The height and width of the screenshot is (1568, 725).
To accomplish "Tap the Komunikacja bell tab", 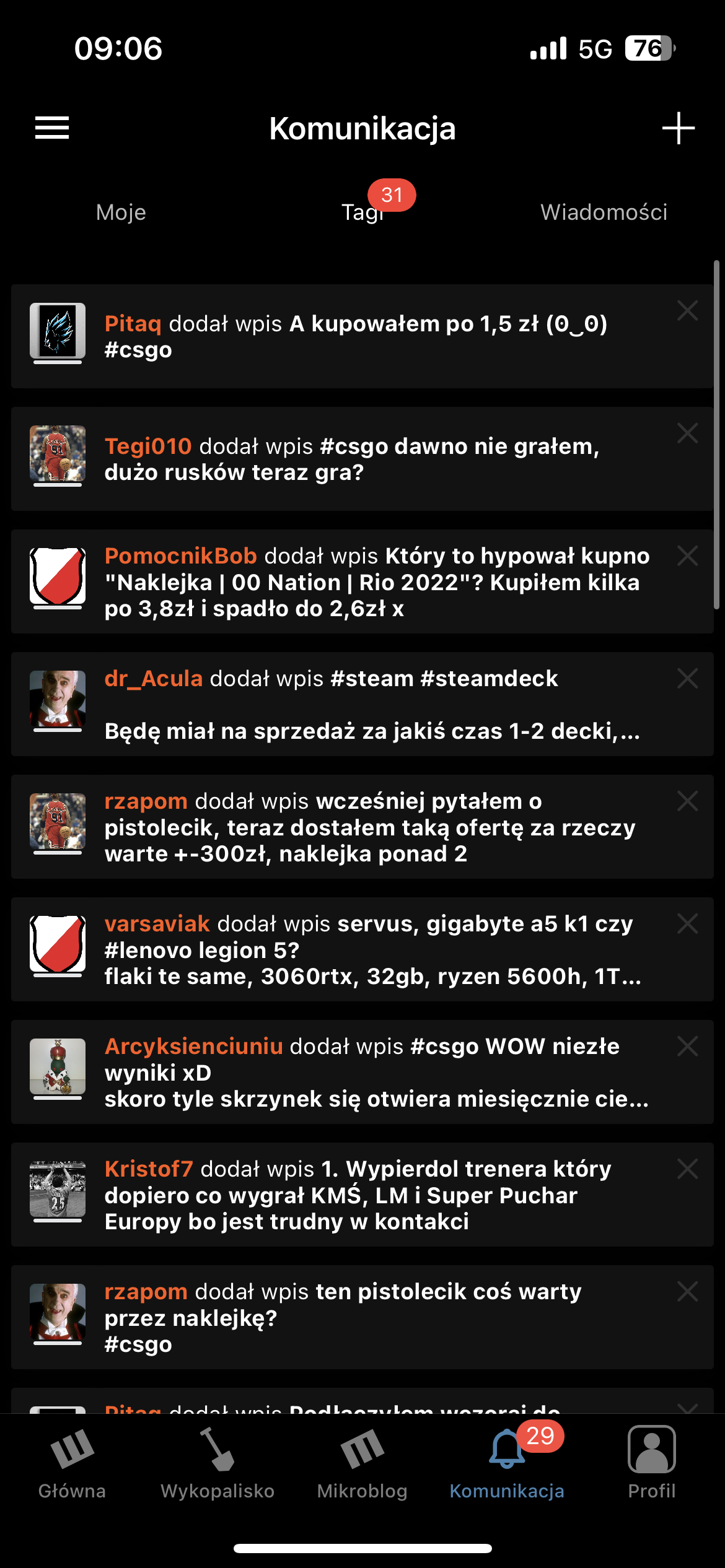I will coord(507,1464).
